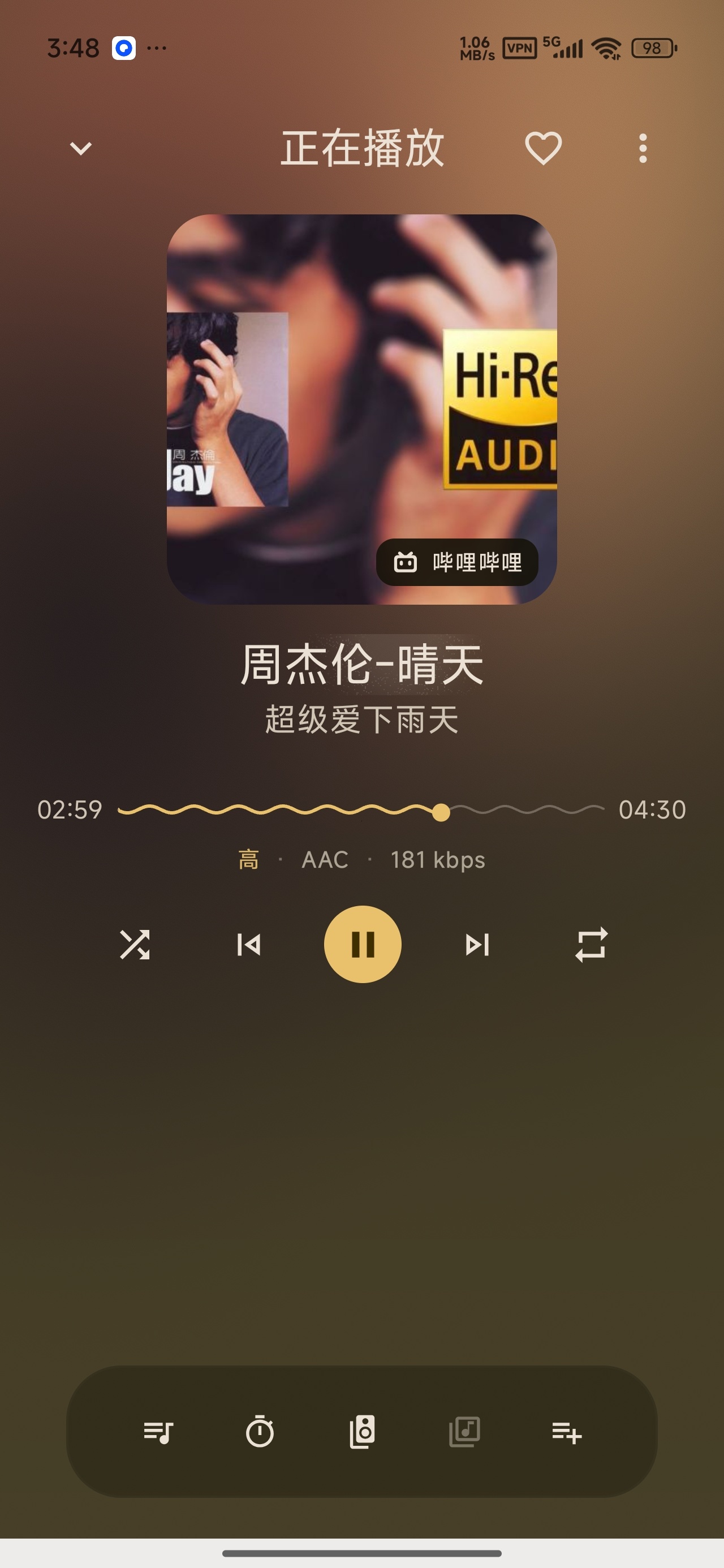Screen dimensions: 724x1568
Task: Toggle shuffle playback
Action: tap(135, 944)
